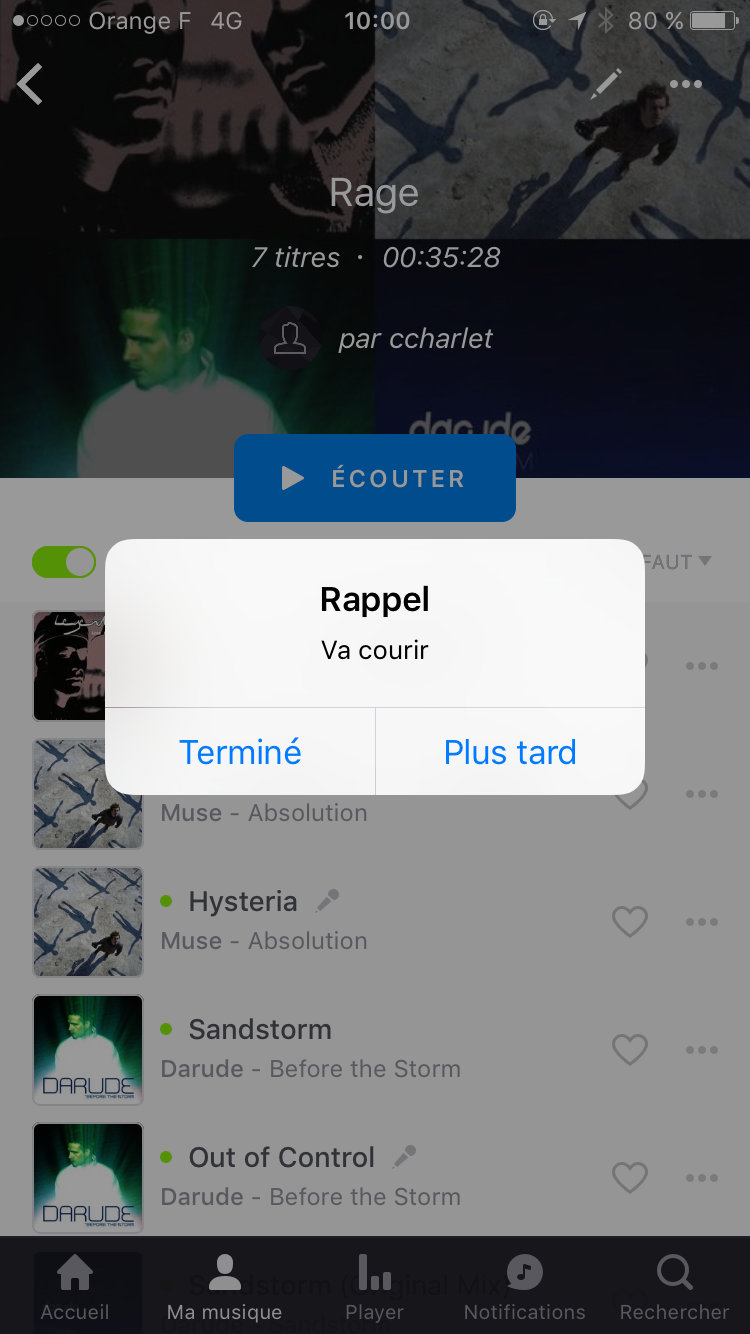Go back with the top-left arrow
Viewport: 750px width, 1334px height.
coord(31,84)
